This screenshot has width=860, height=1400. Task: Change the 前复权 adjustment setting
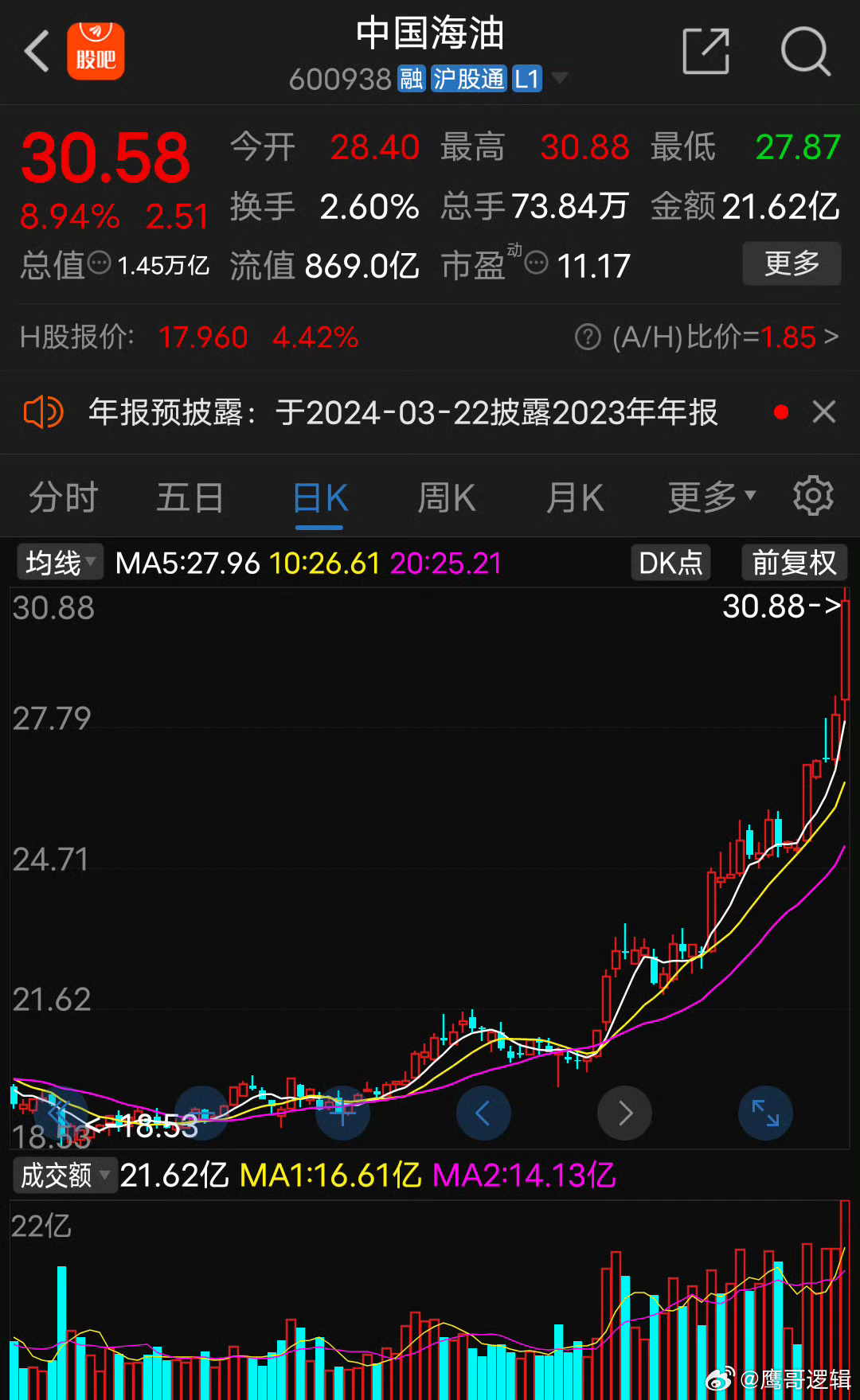point(795,563)
